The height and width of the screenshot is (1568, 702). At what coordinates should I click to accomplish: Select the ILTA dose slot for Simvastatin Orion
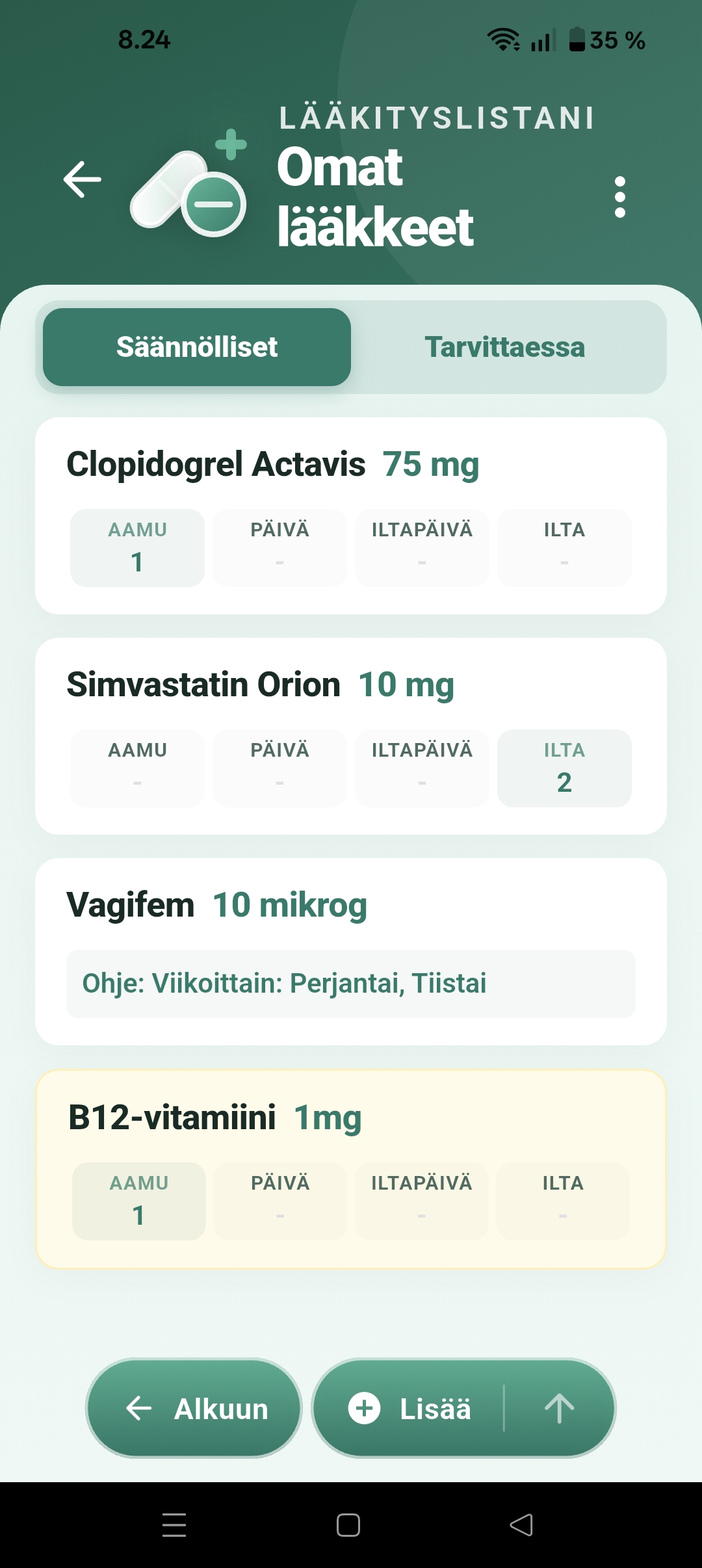(x=564, y=767)
